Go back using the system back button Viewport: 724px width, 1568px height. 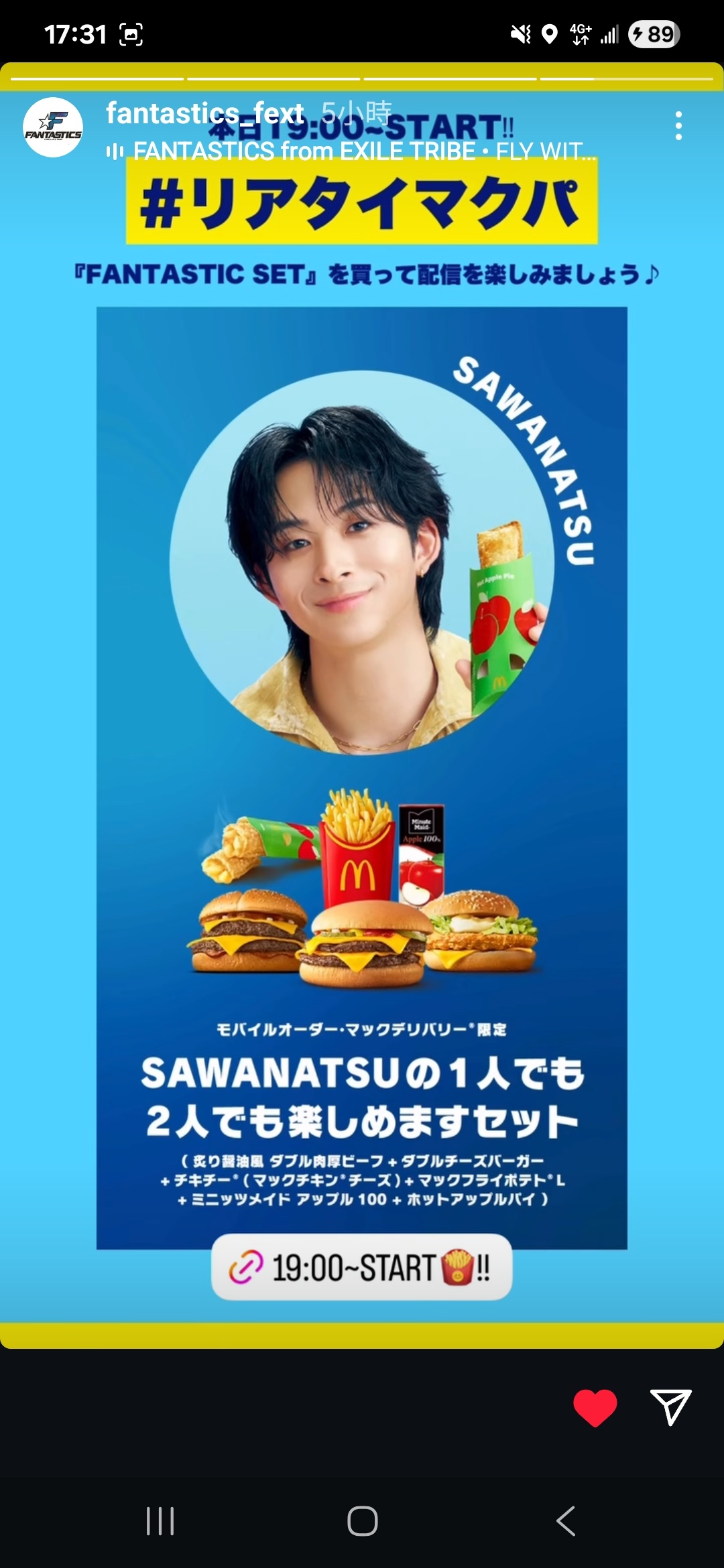click(x=566, y=1521)
